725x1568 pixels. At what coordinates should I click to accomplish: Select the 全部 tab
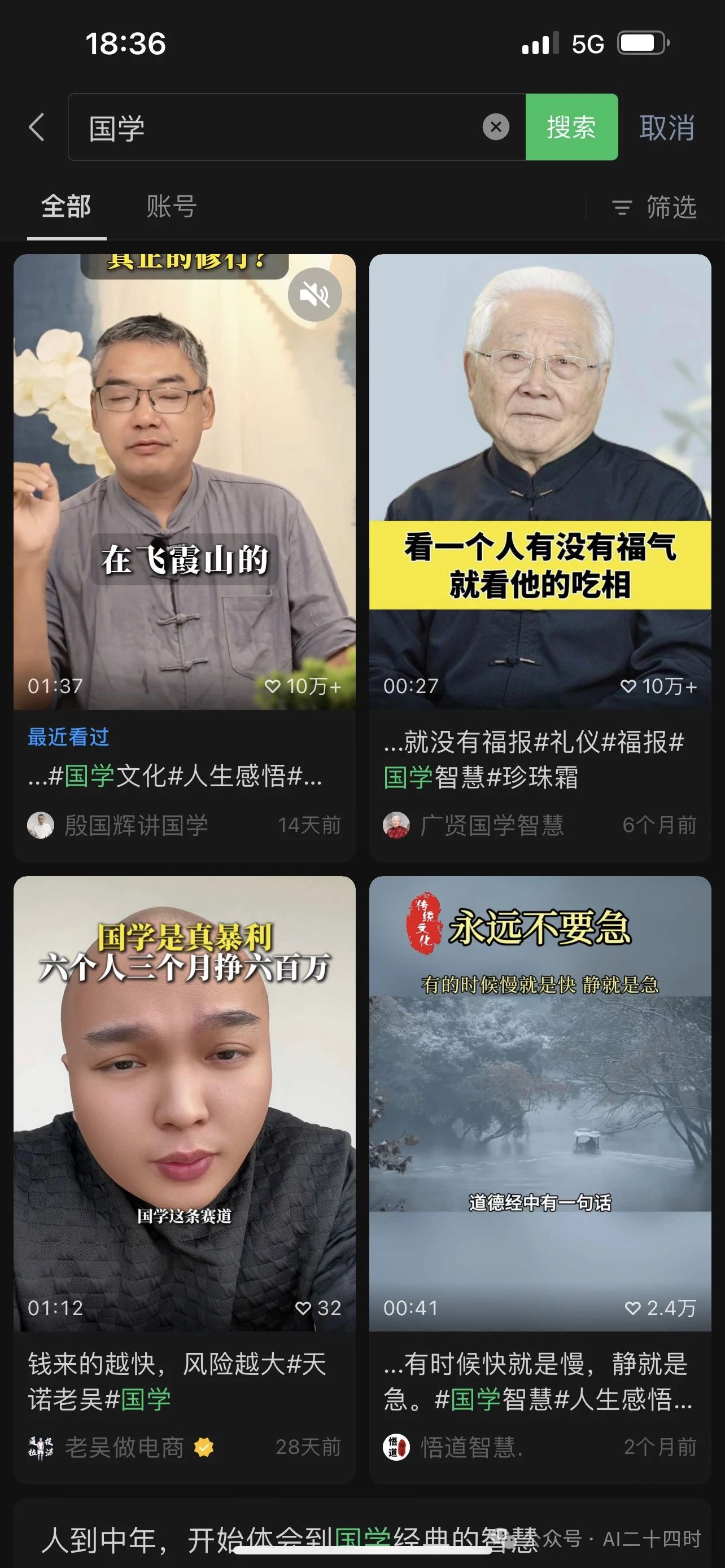65,207
